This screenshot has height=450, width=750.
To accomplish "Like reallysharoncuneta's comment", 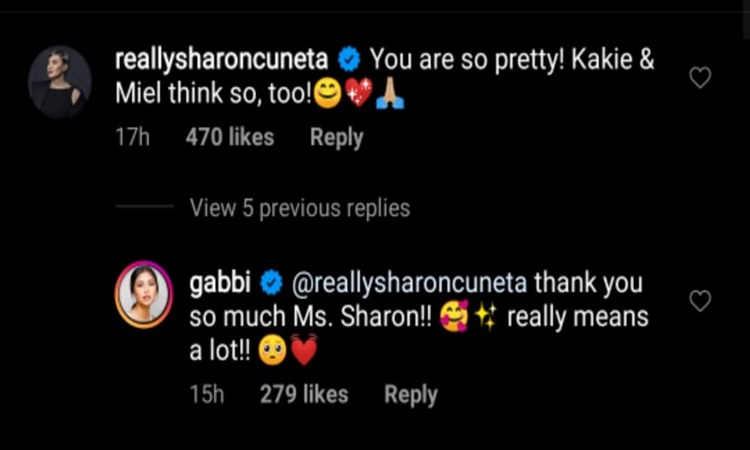I will [701, 78].
